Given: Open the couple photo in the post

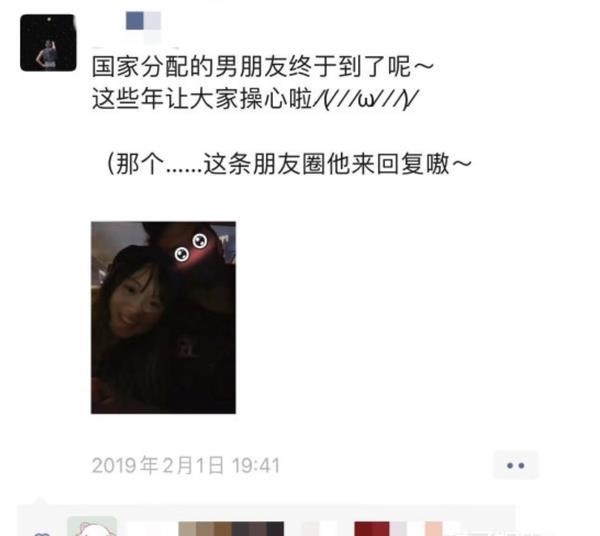Looking at the screenshot, I should click(x=163, y=317).
